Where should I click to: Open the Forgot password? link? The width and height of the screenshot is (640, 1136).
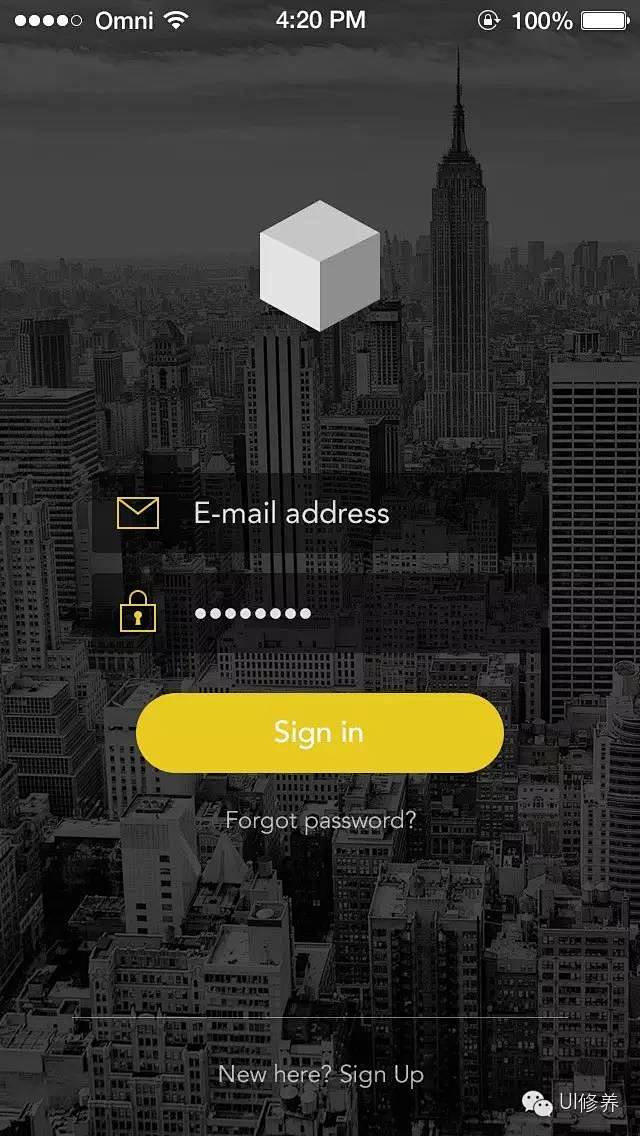pyautogui.click(x=320, y=821)
